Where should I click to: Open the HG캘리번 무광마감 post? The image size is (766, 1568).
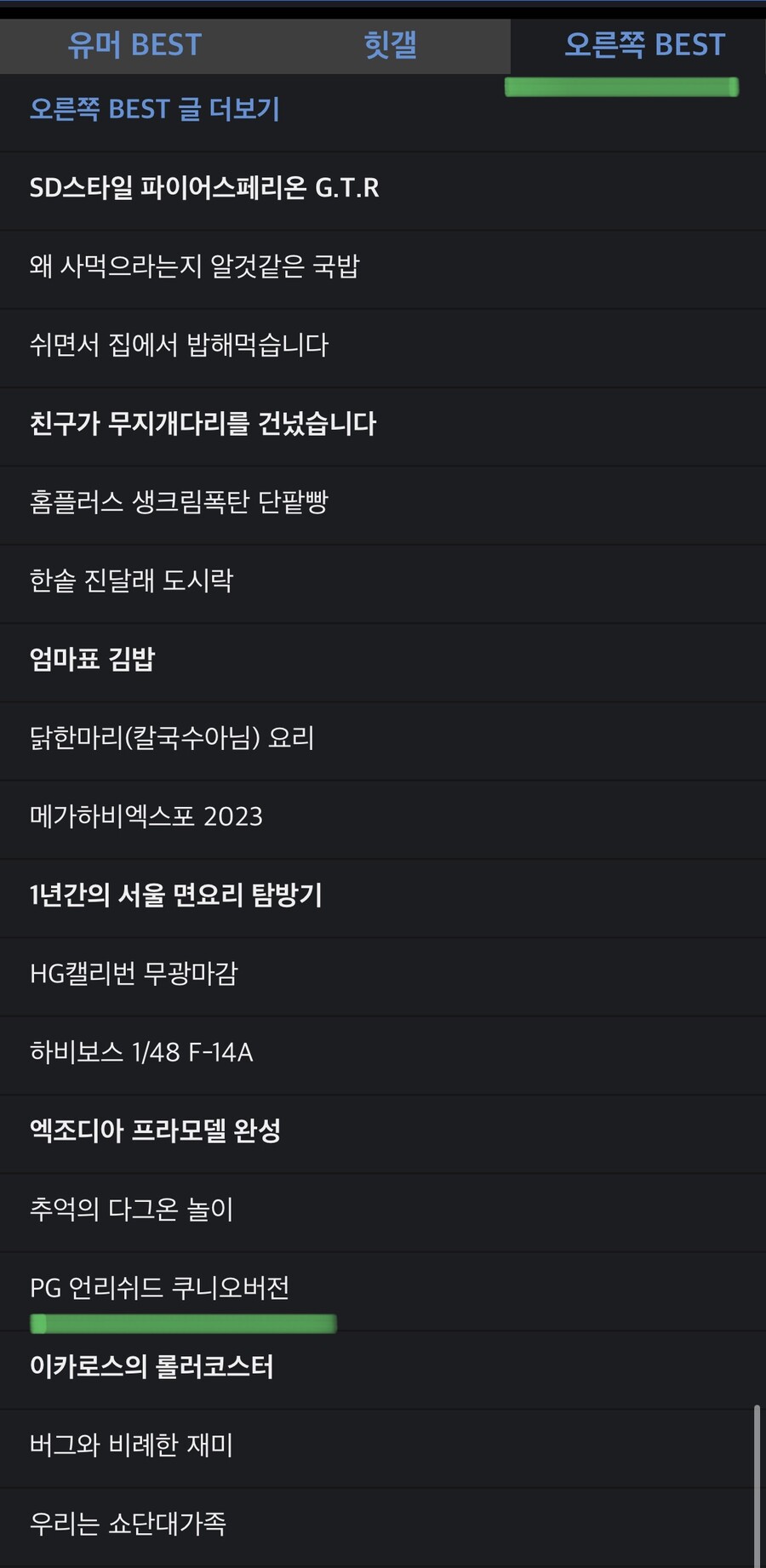(x=132, y=974)
